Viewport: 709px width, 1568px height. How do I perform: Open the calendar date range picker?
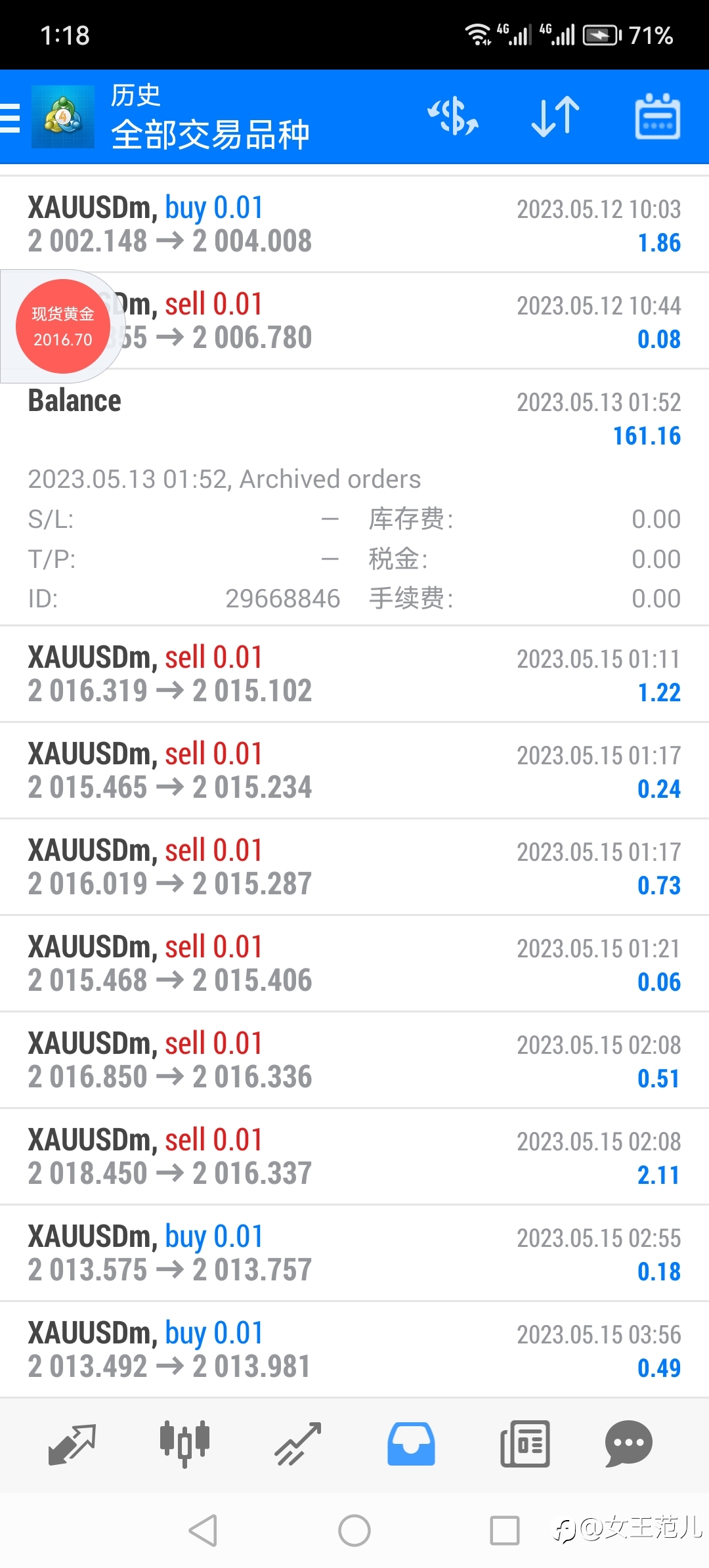coord(657,116)
